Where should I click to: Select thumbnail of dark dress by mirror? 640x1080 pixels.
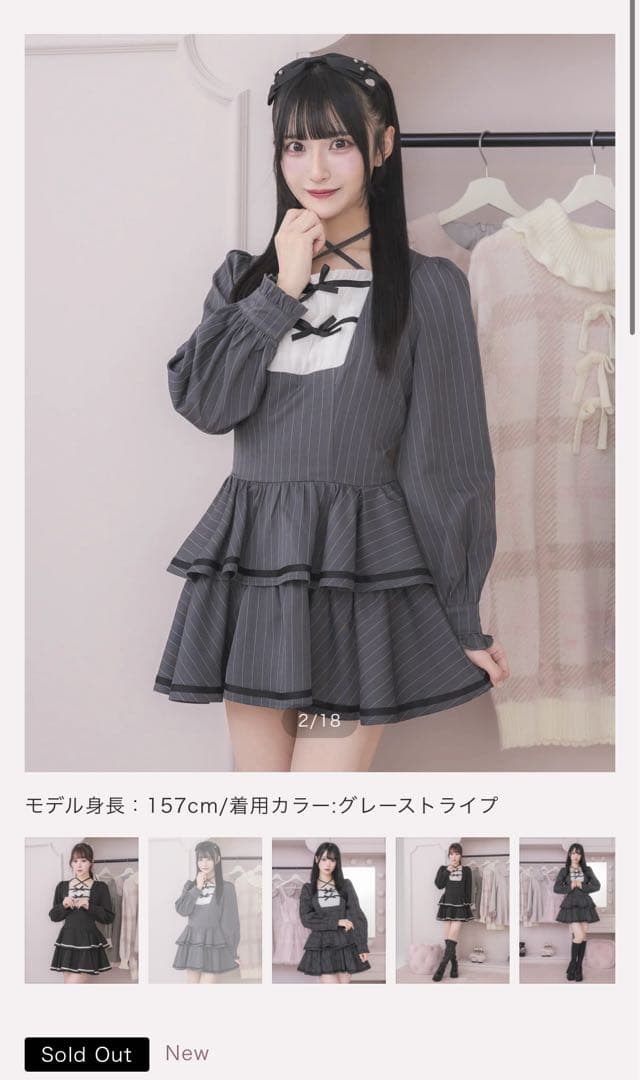tap(328, 910)
